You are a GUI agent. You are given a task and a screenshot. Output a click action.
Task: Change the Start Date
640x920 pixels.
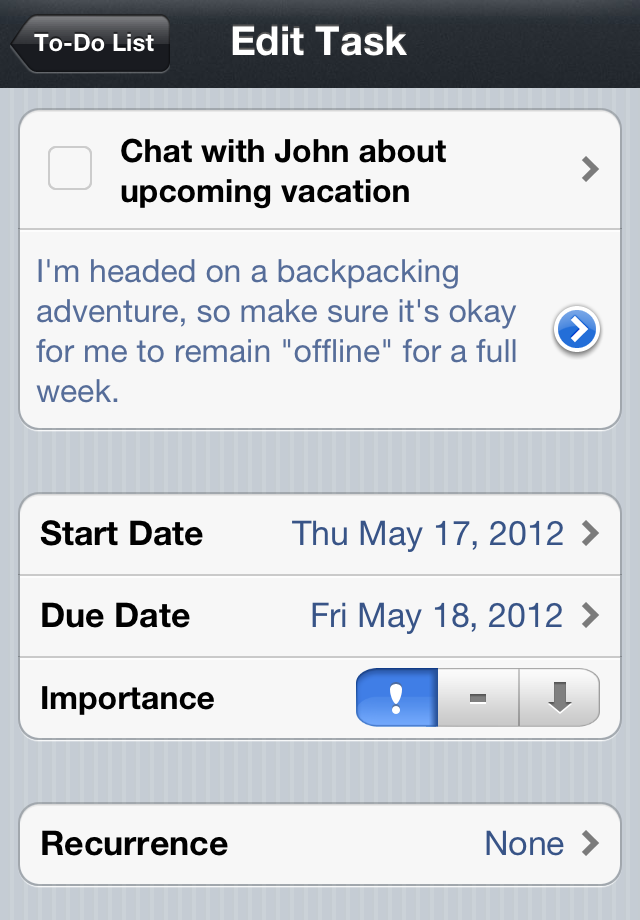320,534
